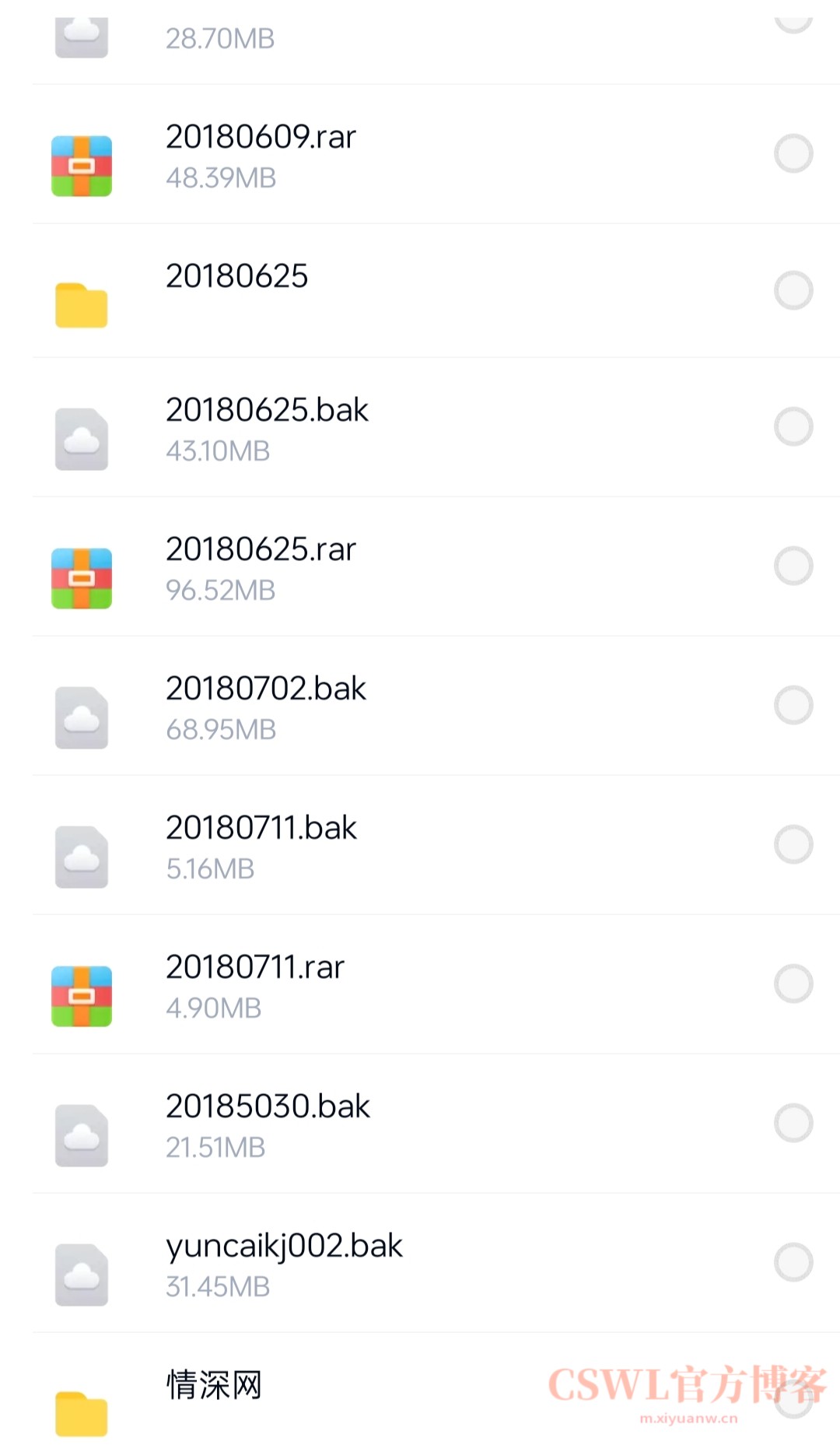Open the 情深网 folder
Image resolution: width=840 pixels, height=1445 pixels.
tap(214, 1385)
